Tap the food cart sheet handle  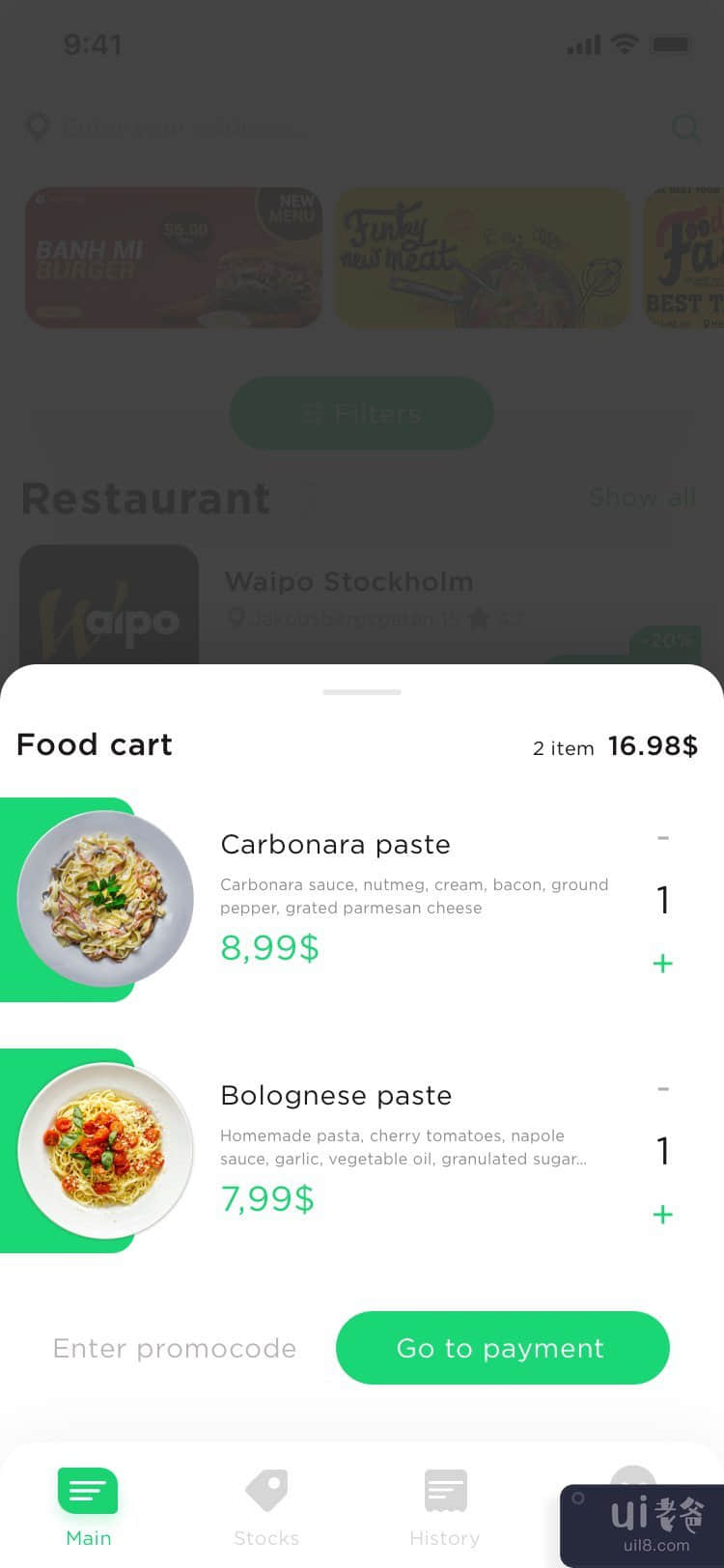362,692
